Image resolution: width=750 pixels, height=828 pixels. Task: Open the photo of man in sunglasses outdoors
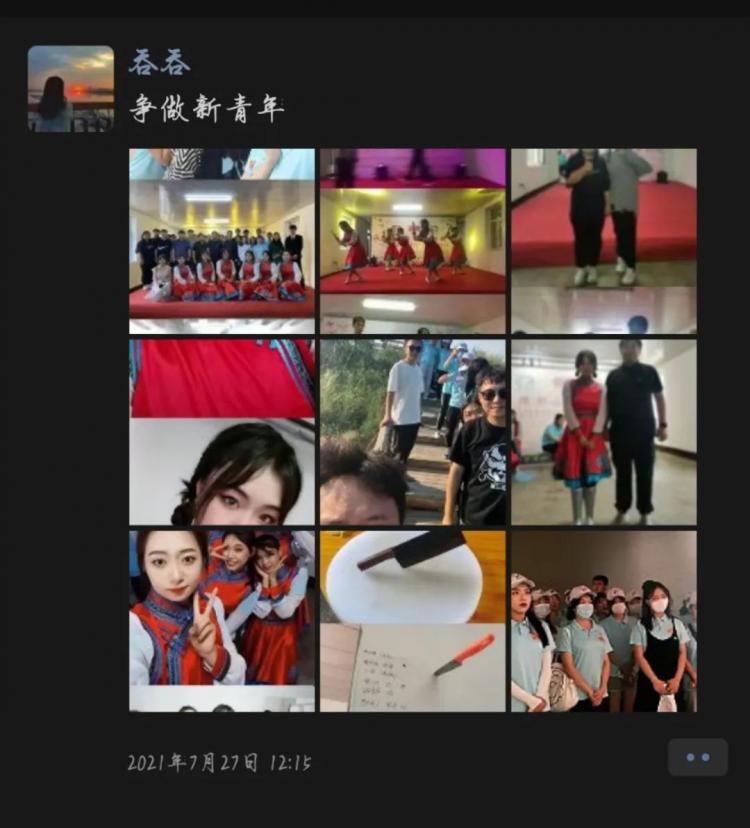pyautogui.click(x=413, y=432)
